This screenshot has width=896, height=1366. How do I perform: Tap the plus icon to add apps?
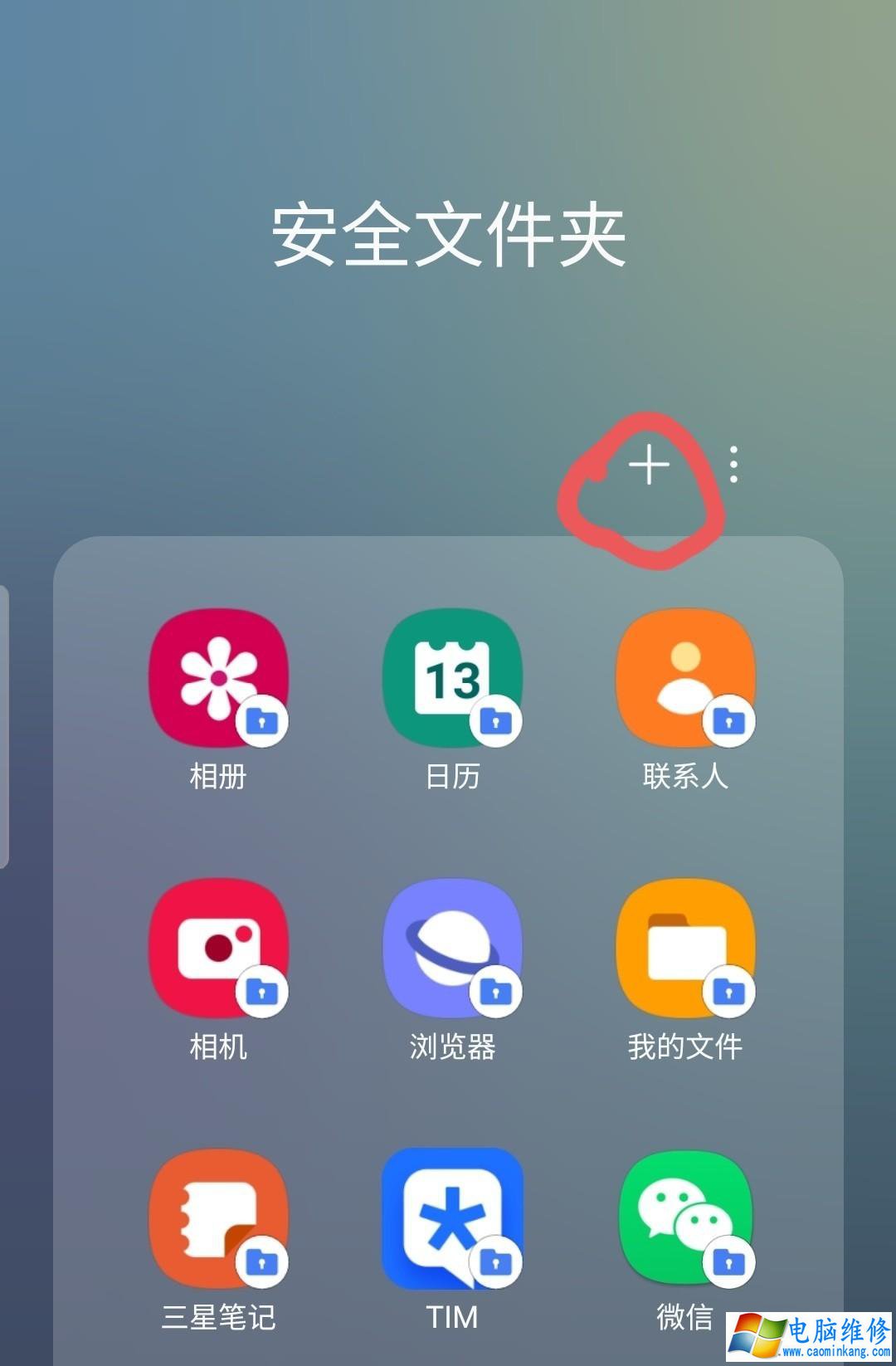click(649, 465)
